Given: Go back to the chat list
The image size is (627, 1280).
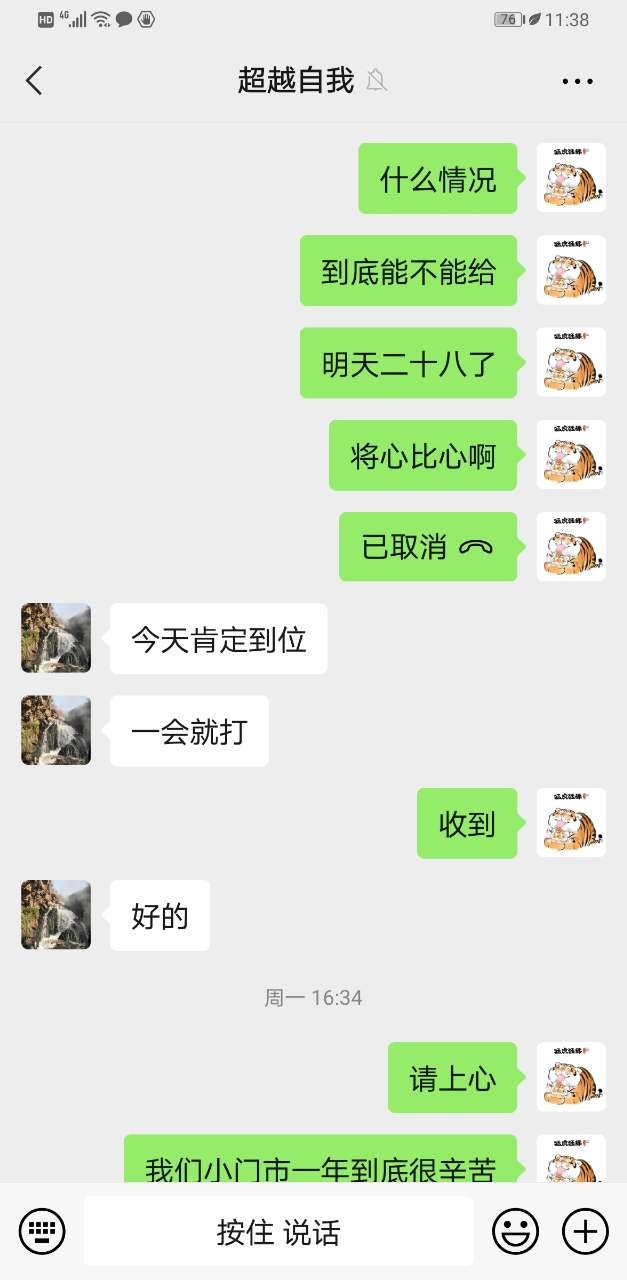Looking at the screenshot, I should [34, 80].
